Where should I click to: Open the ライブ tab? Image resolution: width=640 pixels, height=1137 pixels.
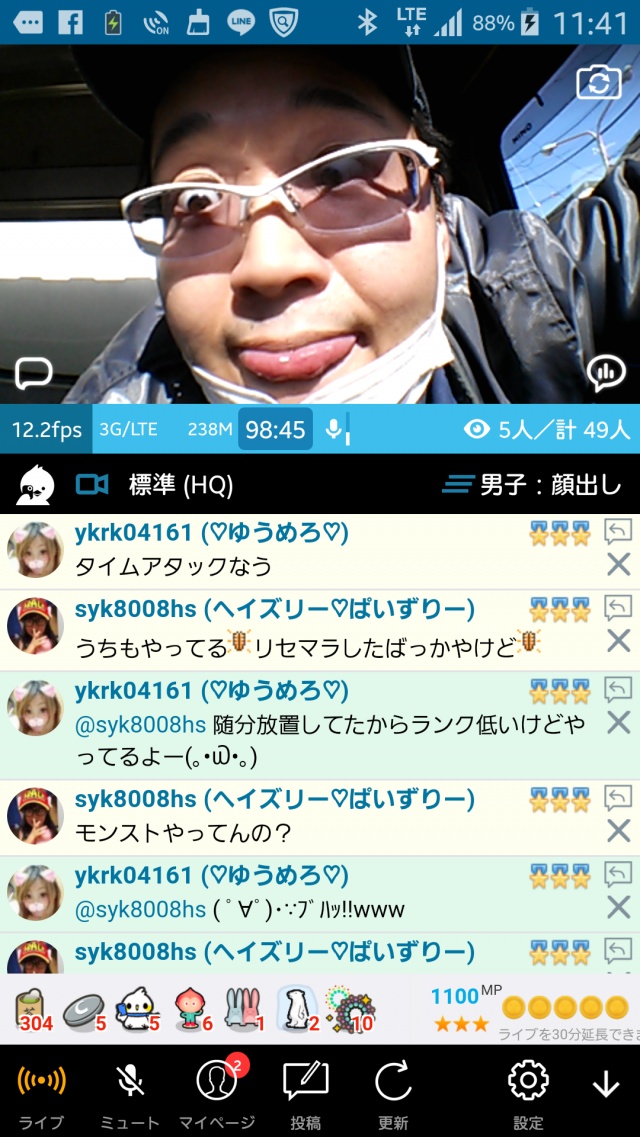[x=41, y=1092]
